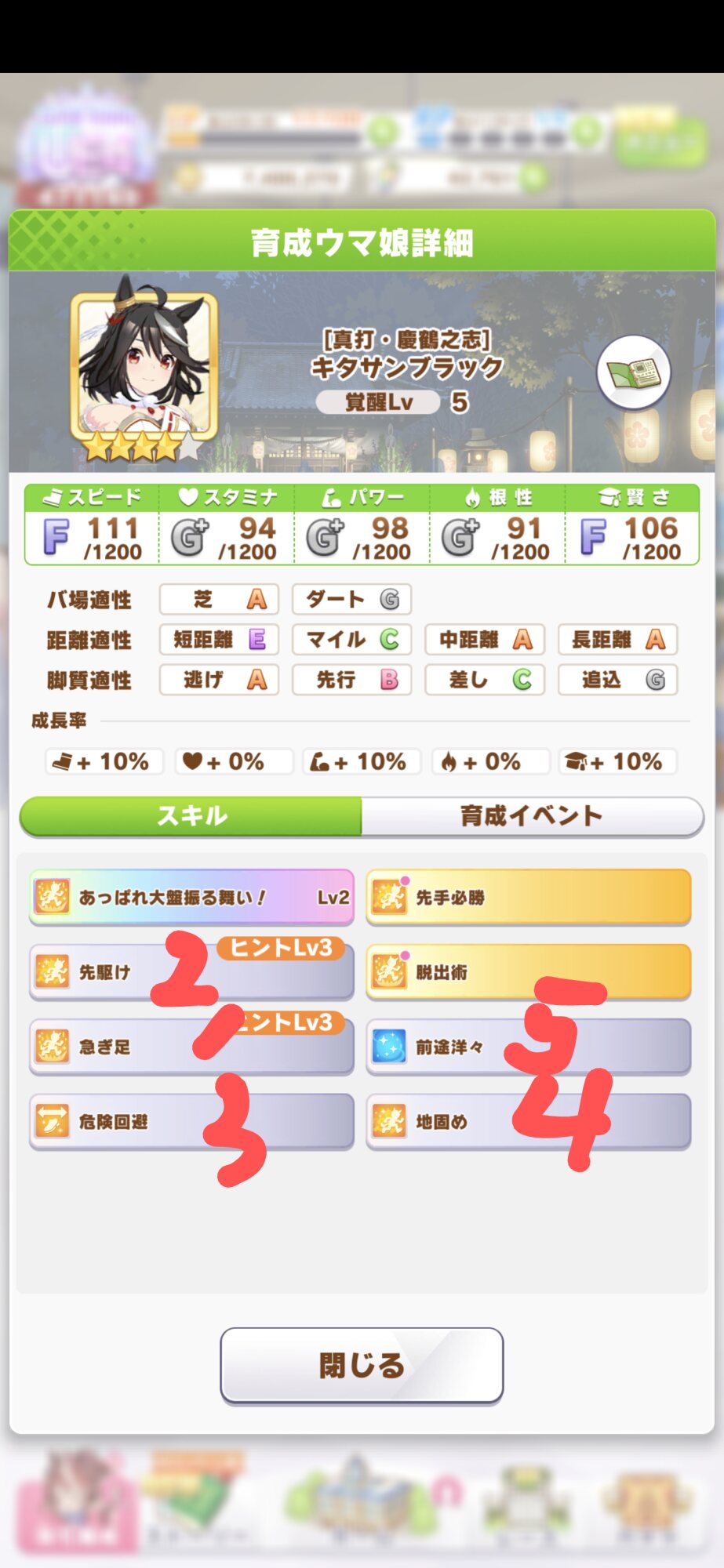The image size is (724, 1568).
Task: View details of 先手必勝 skill
Action: (529, 897)
